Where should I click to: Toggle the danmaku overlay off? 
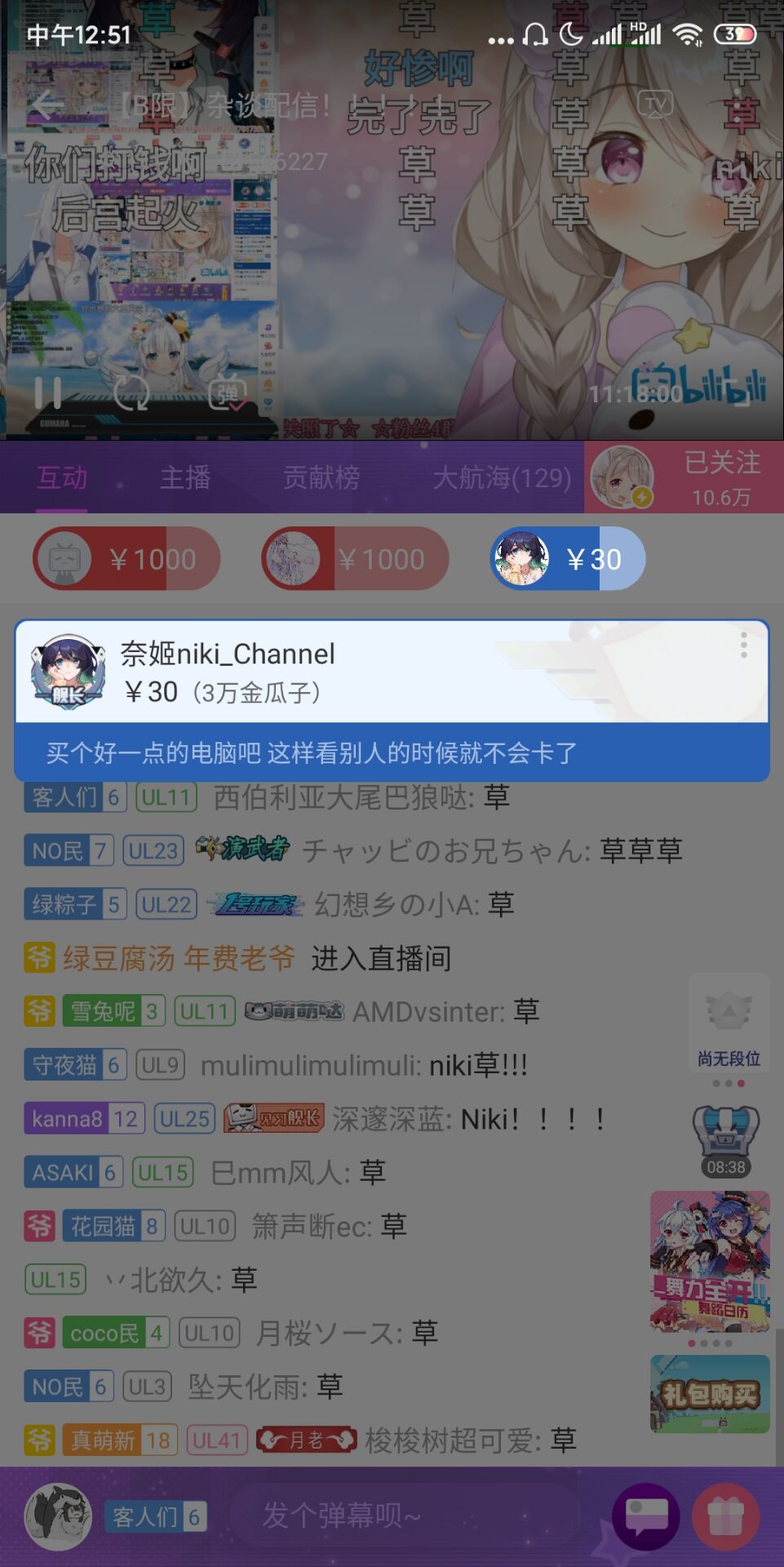point(228,394)
